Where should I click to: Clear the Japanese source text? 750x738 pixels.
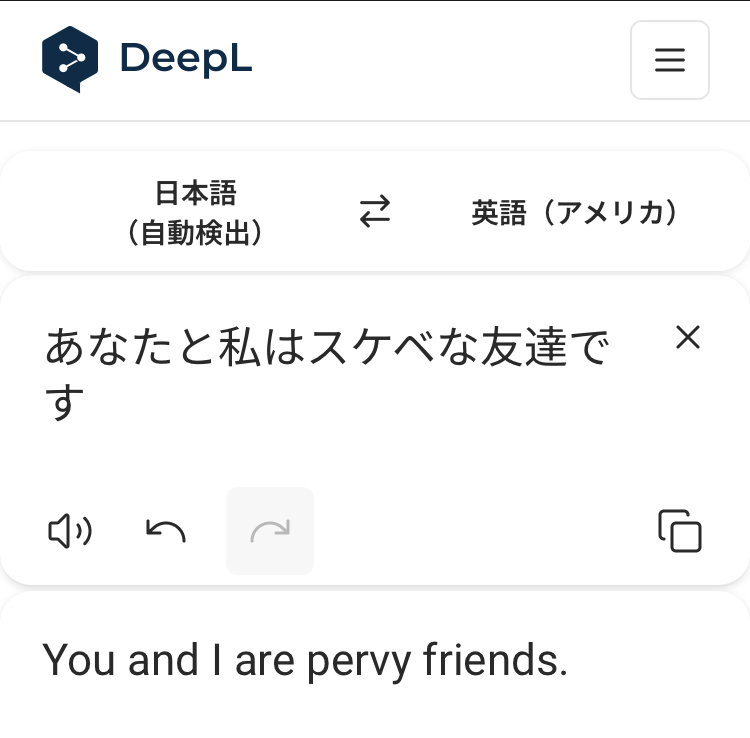688,338
